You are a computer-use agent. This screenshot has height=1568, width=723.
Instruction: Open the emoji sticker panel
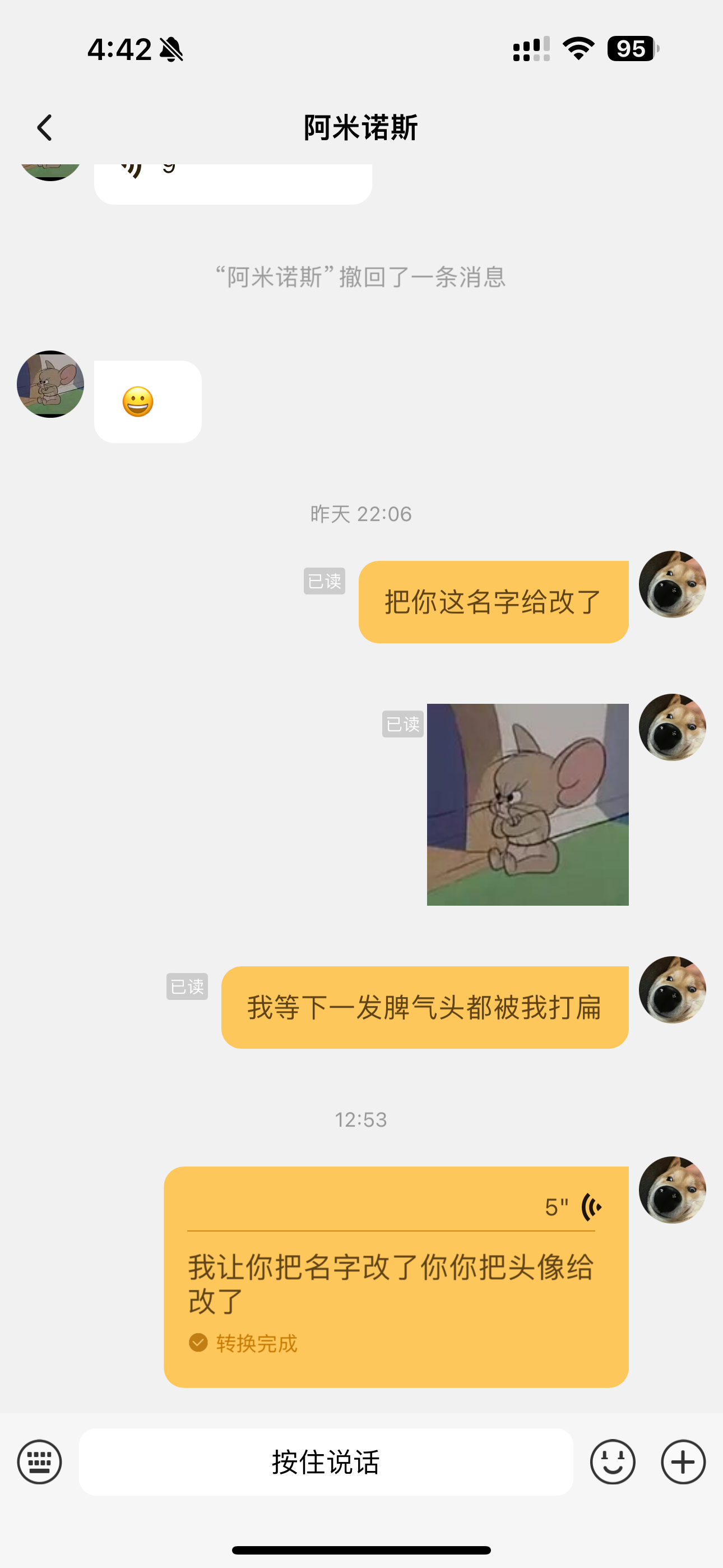[x=612, y=1461]
